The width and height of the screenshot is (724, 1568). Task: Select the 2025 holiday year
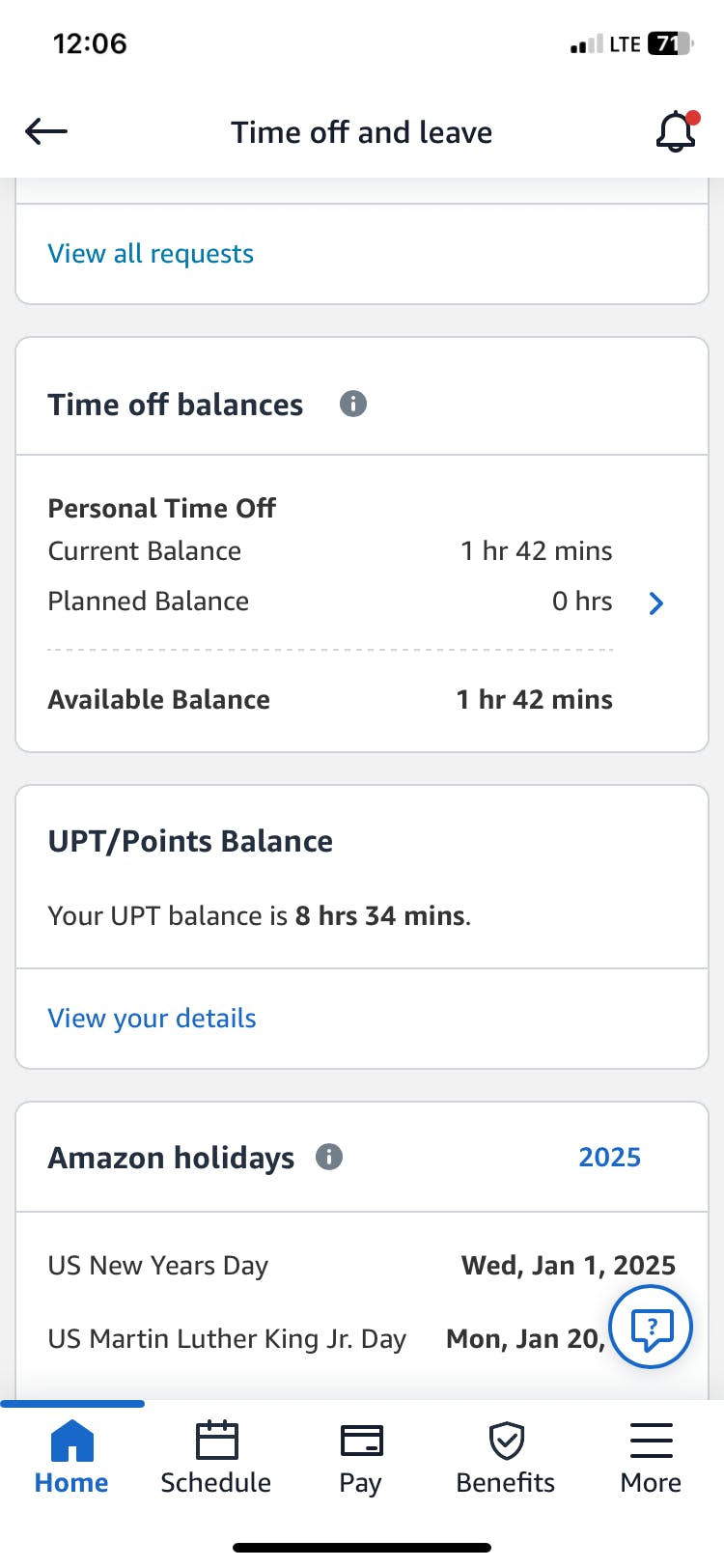609,1157
